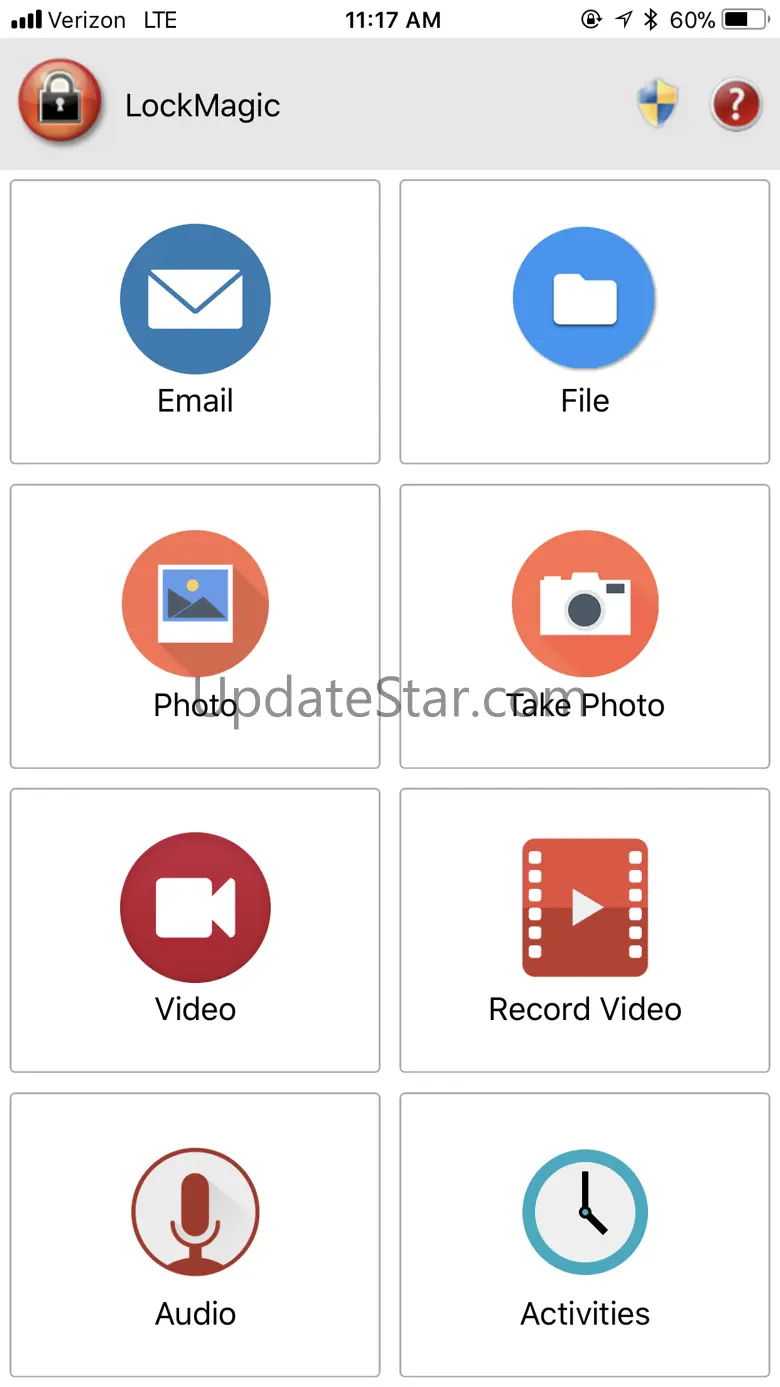Open the Email tile
The image size is (780, 1387).
[x=195, y=322]
